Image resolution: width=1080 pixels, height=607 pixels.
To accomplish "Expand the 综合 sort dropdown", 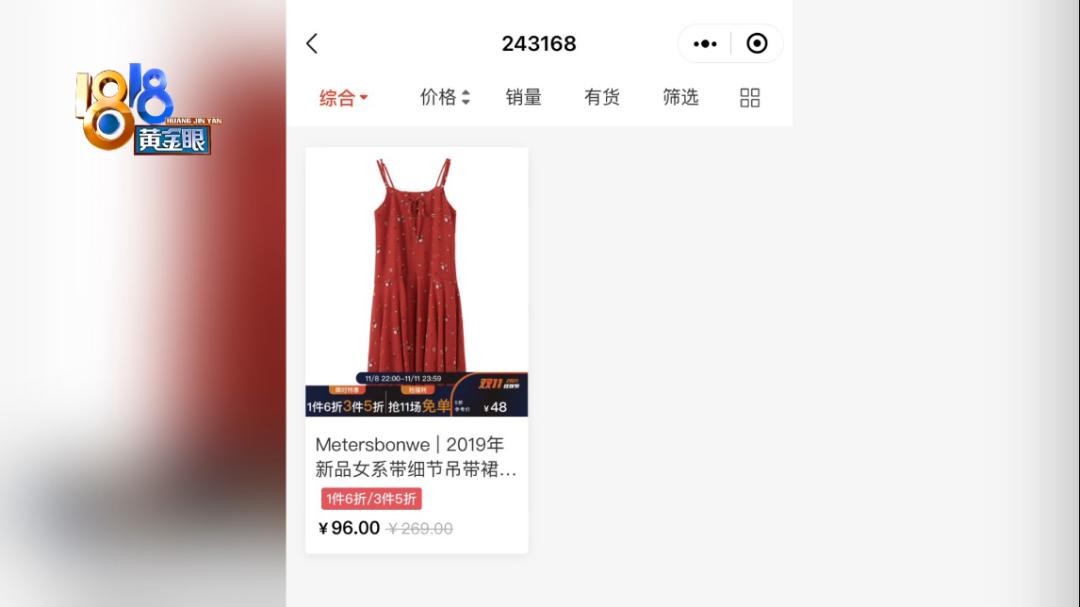I will [344, 98].
